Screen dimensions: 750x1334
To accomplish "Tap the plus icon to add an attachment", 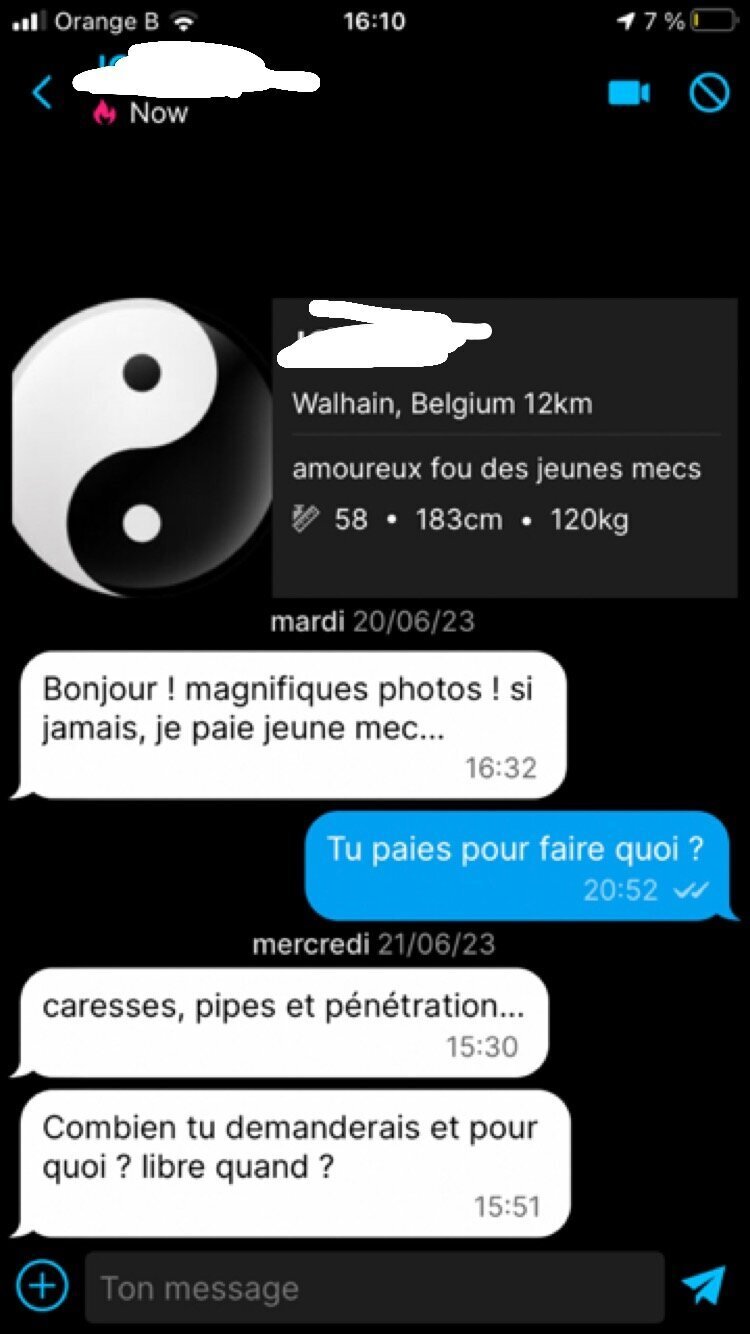I will 42,1286.
